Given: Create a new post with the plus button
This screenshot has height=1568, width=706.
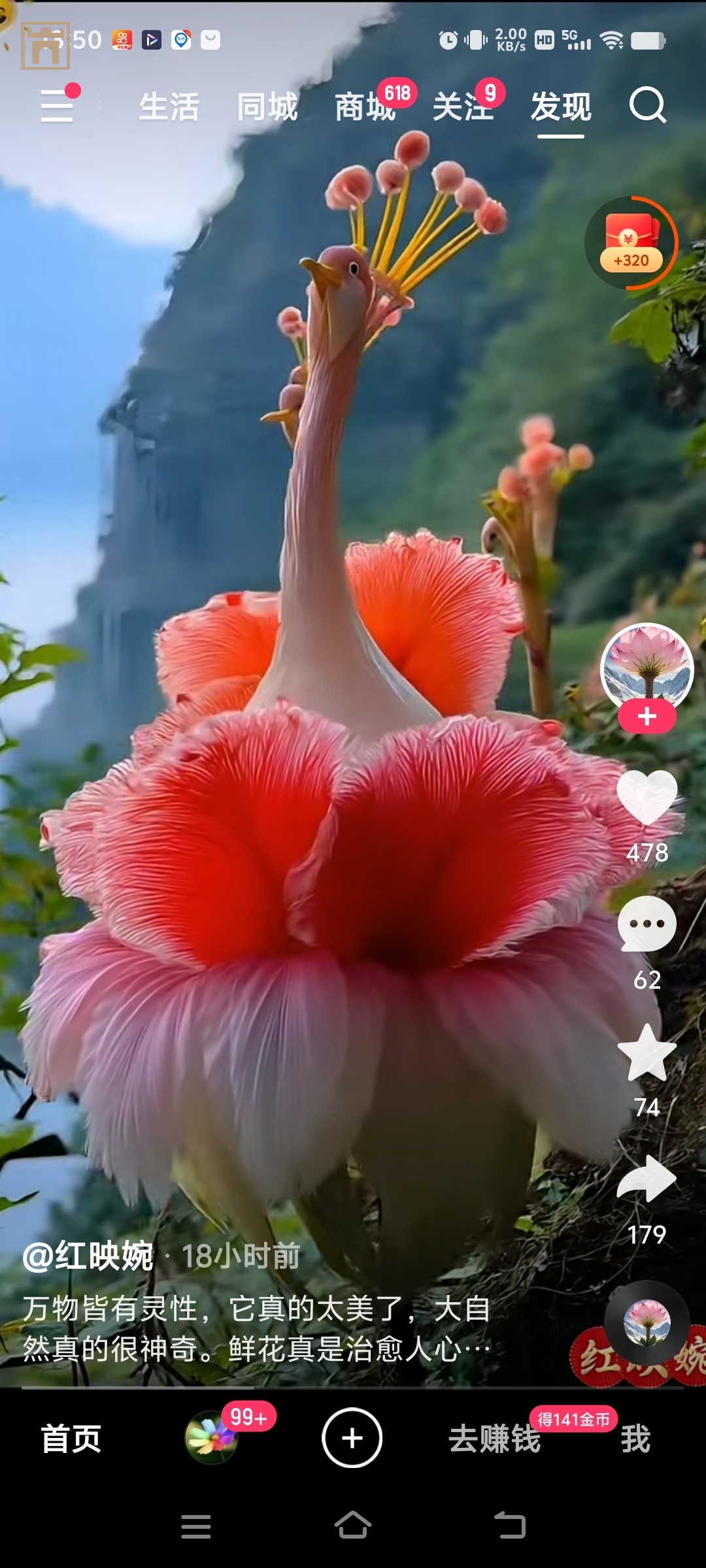Looking at the screenshot, I should click(352, 1438).
